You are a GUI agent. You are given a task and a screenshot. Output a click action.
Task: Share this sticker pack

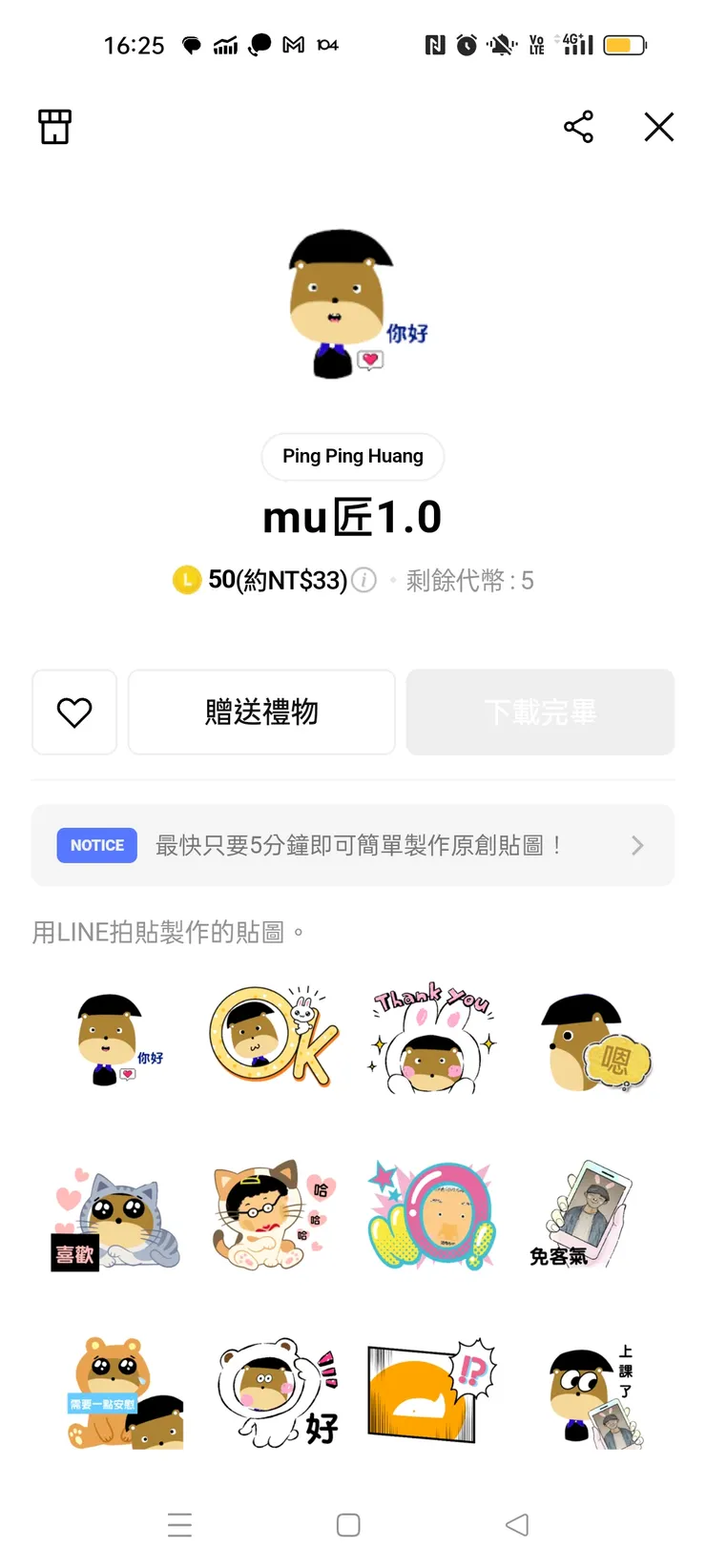[580, 126]
